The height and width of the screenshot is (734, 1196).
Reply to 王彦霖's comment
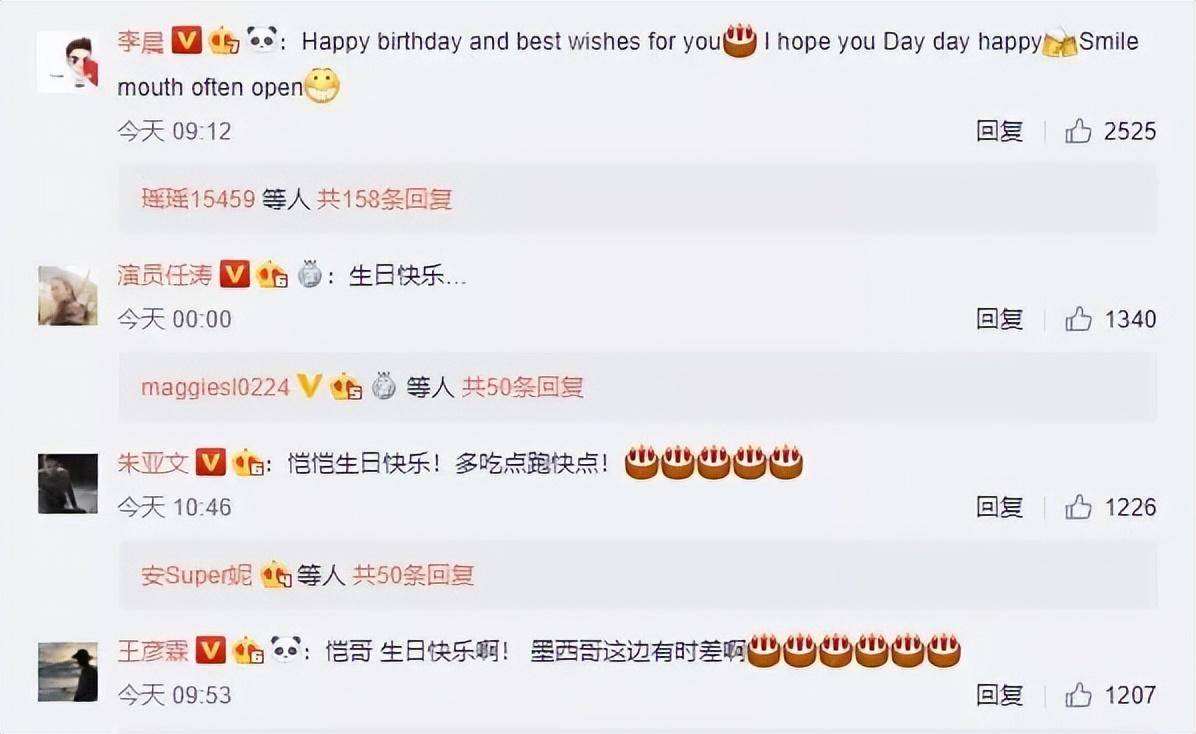(x=999, y=694)
